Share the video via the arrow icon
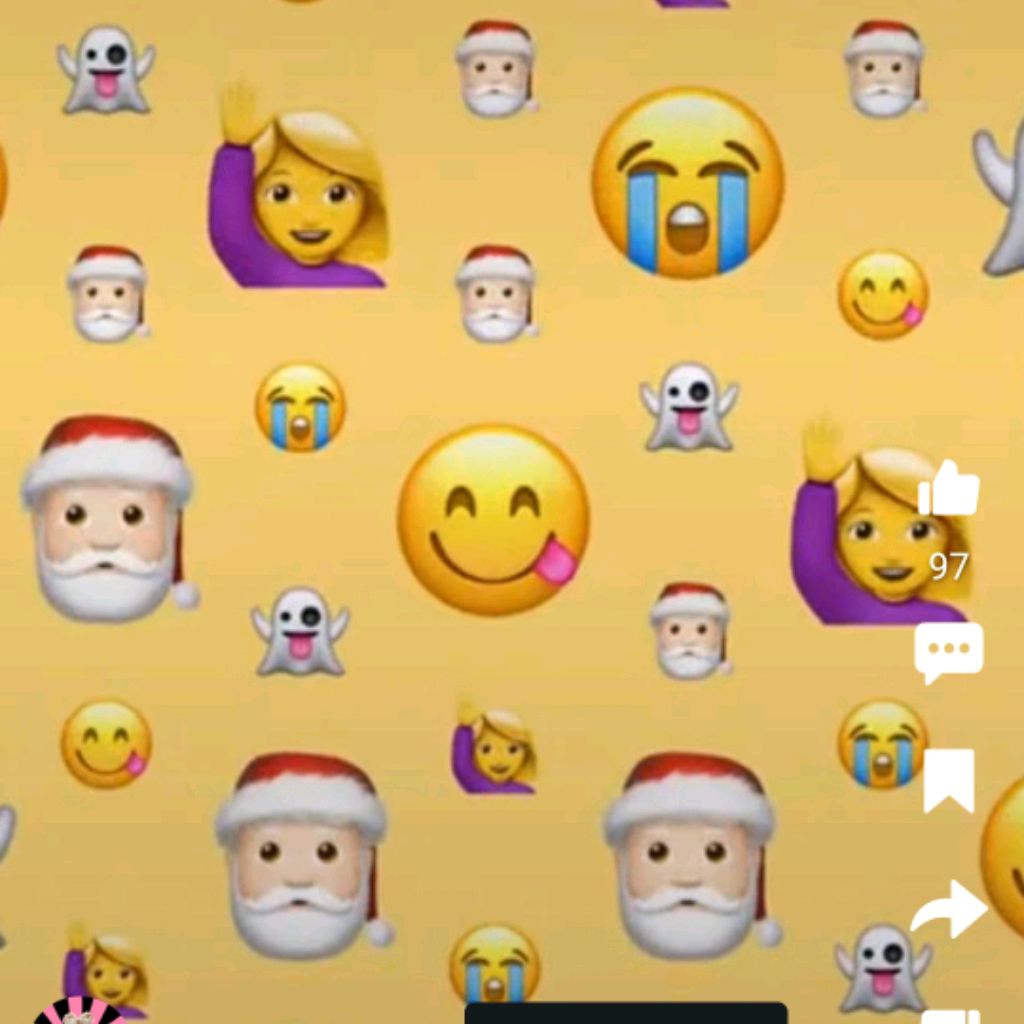 pyautogui.click(x=948, y=909)
